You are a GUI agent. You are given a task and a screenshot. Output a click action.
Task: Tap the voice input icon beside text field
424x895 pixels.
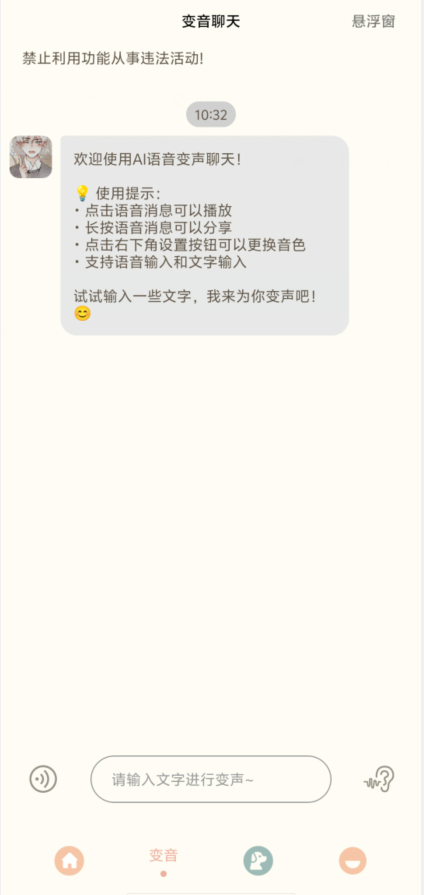pyautogui.click(x=43, y=779)
